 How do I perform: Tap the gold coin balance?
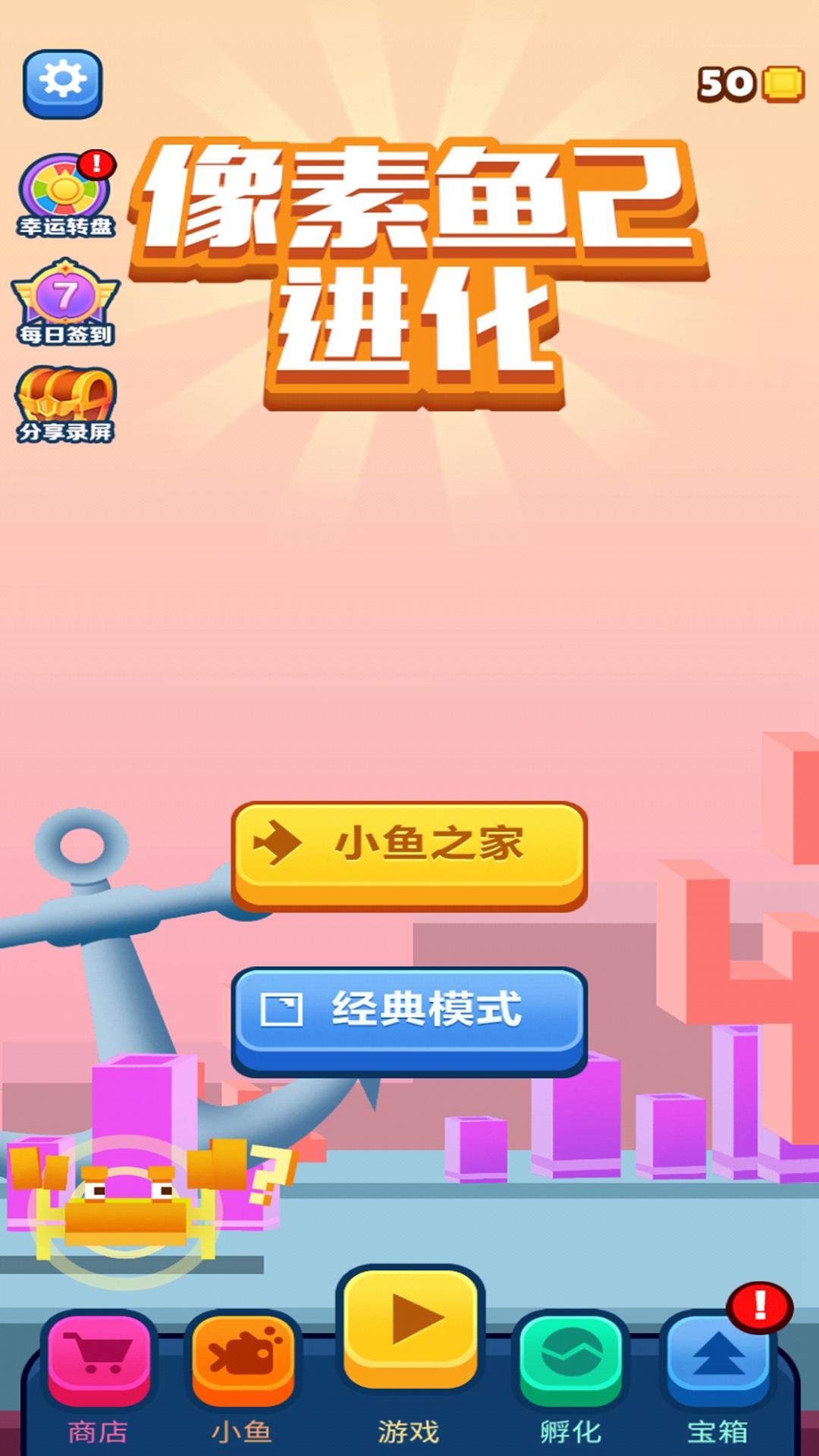(x=751, y=83)
